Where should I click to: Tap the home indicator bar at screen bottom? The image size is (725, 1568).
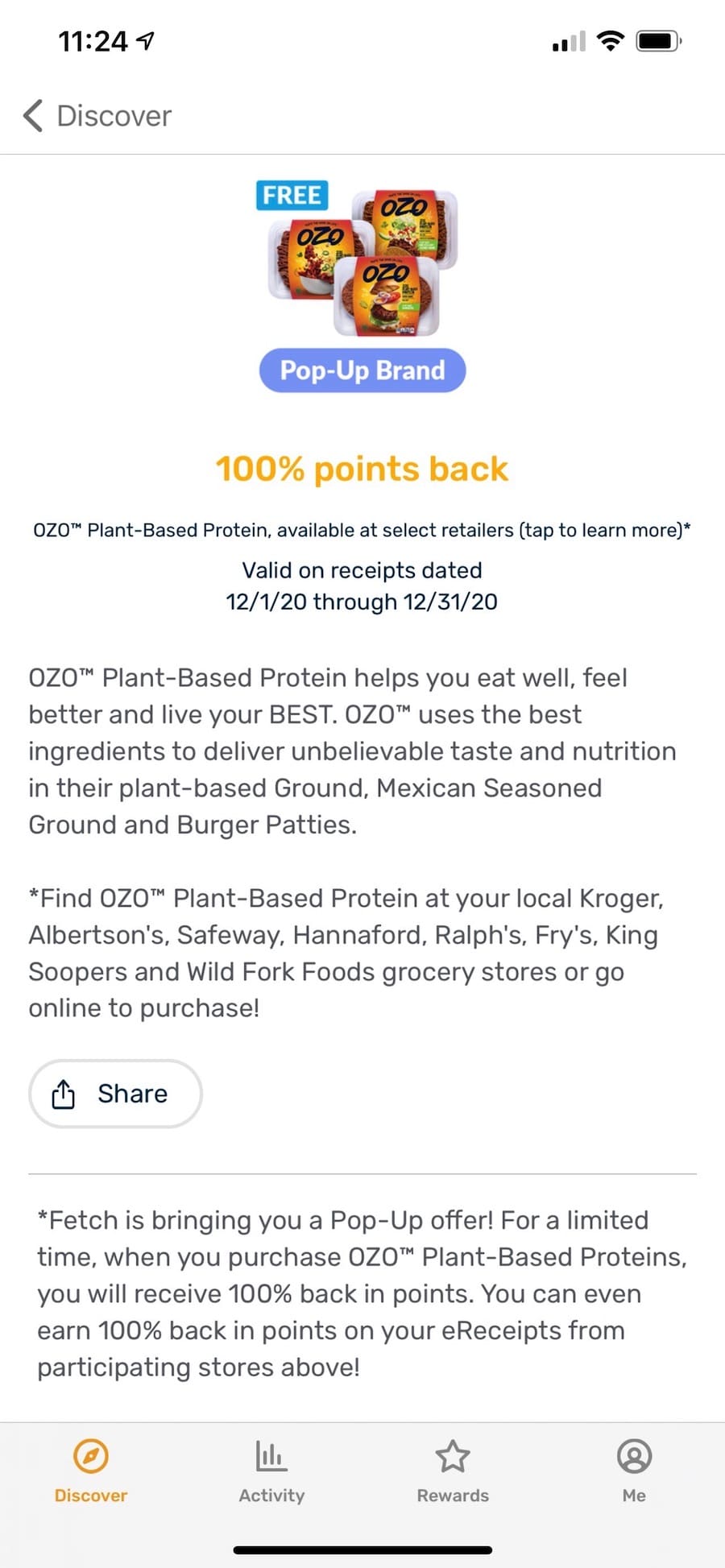(x=362, y=1548)
